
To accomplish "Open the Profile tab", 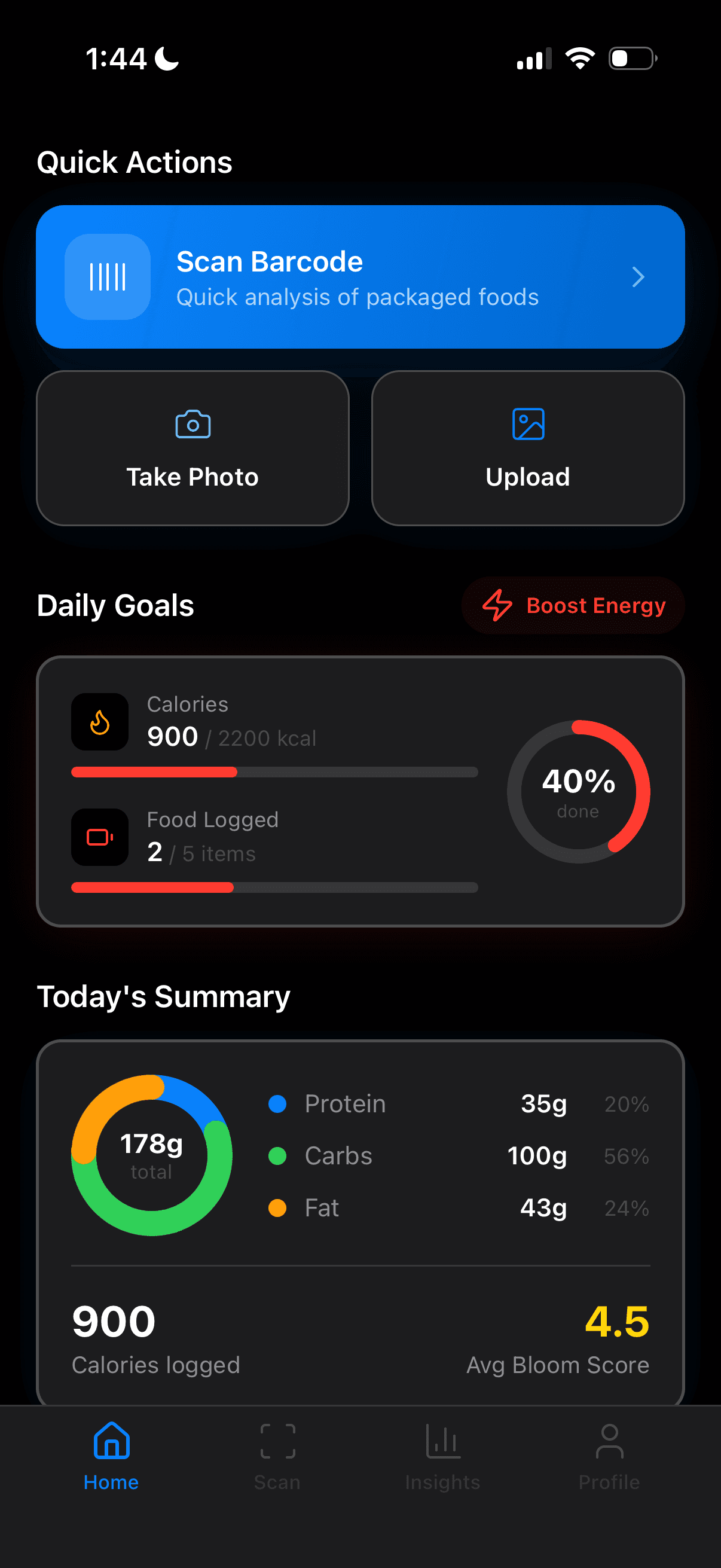I will (609, 1458).
